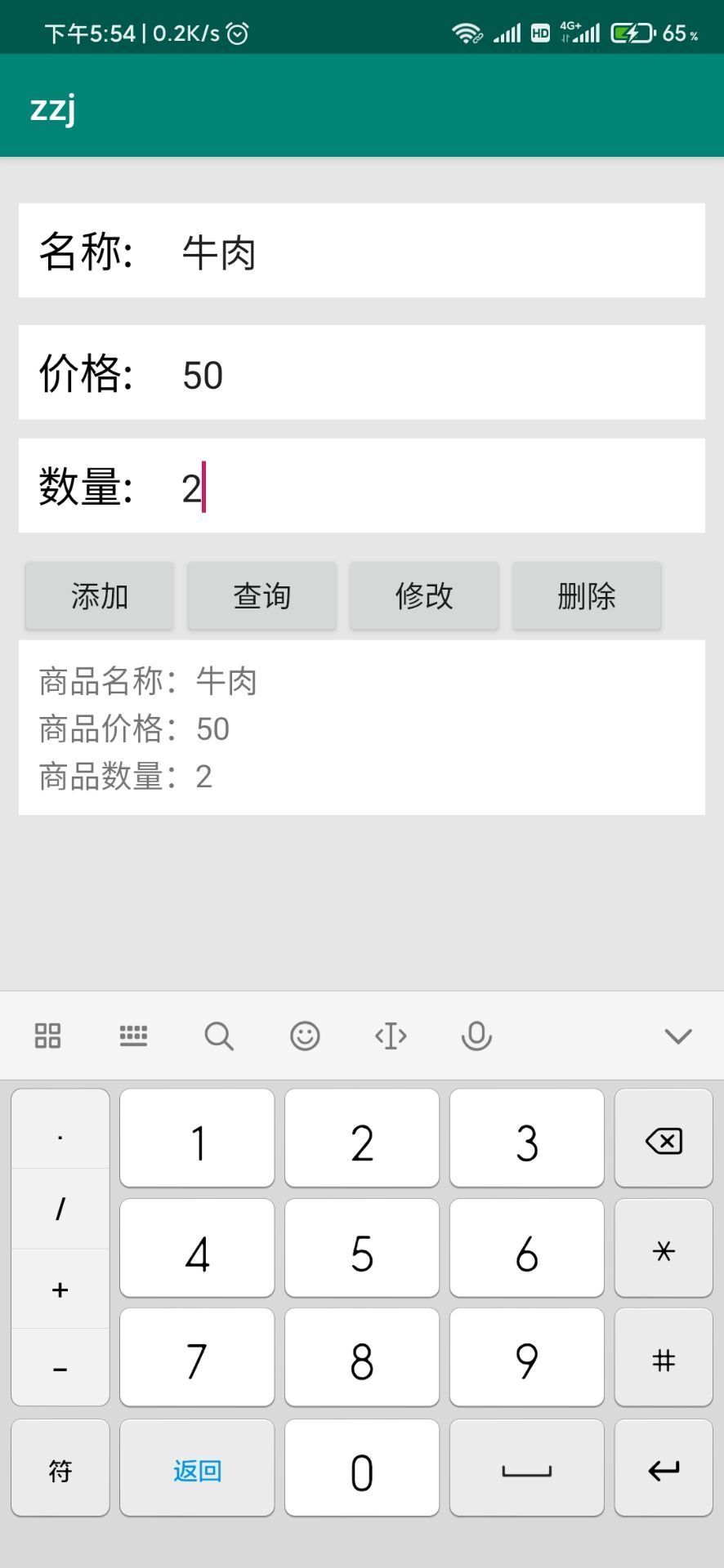Collapse the keyboard with the down chevron
This screenshot has height=1568, width=724.
click(x=678, y=1036)
